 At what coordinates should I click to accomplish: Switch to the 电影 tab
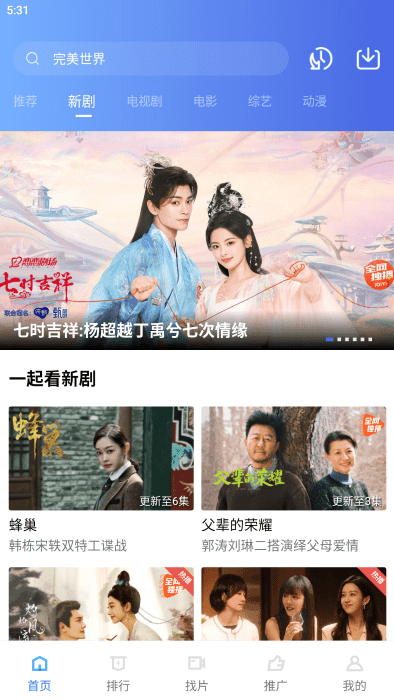205,101
